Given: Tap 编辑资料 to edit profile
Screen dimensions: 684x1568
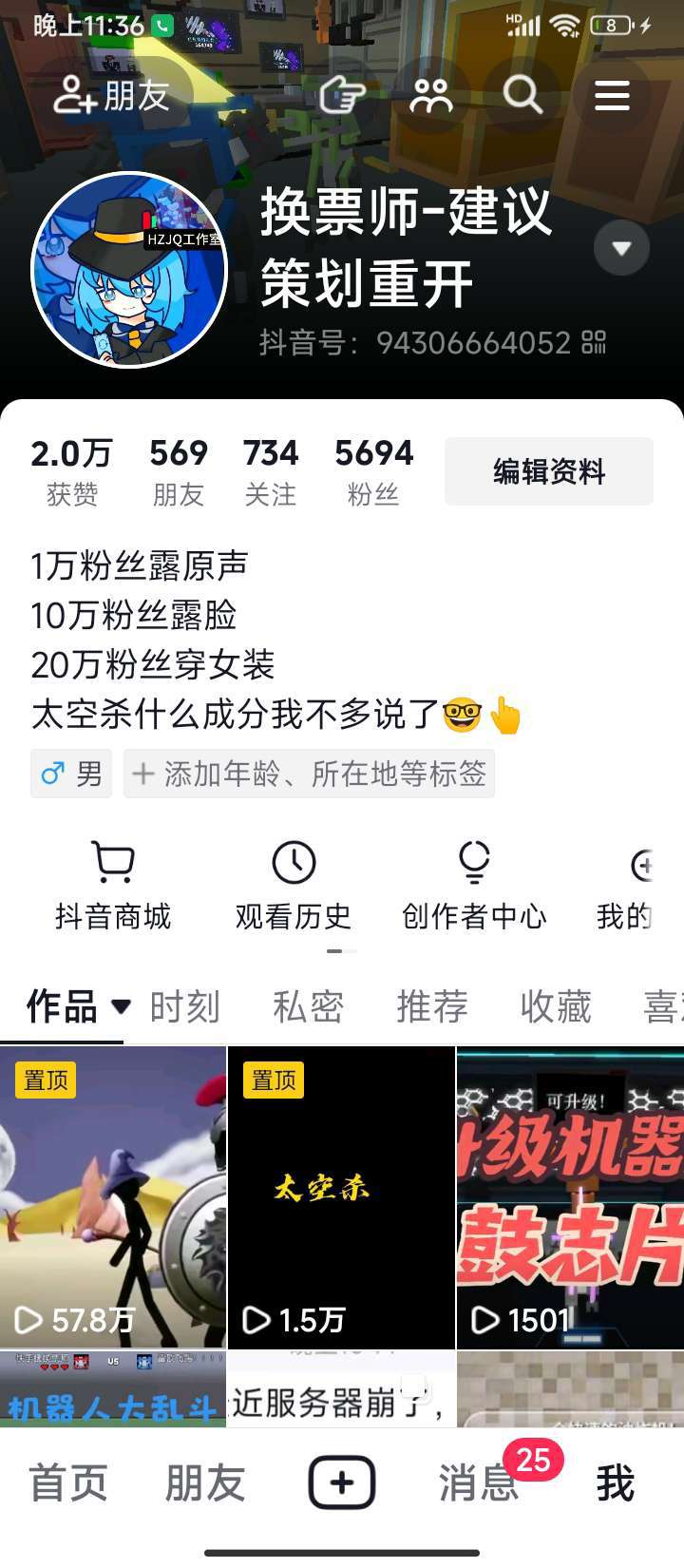Looking at the screenshot, I should coord(548,471).
